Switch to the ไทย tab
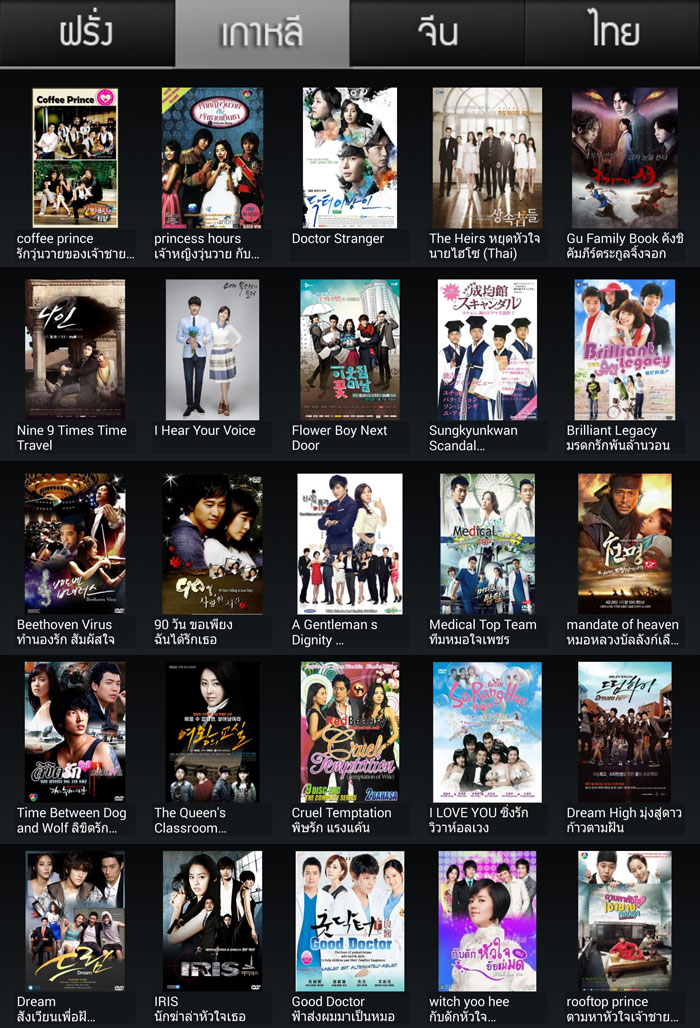 click(613, 33)
